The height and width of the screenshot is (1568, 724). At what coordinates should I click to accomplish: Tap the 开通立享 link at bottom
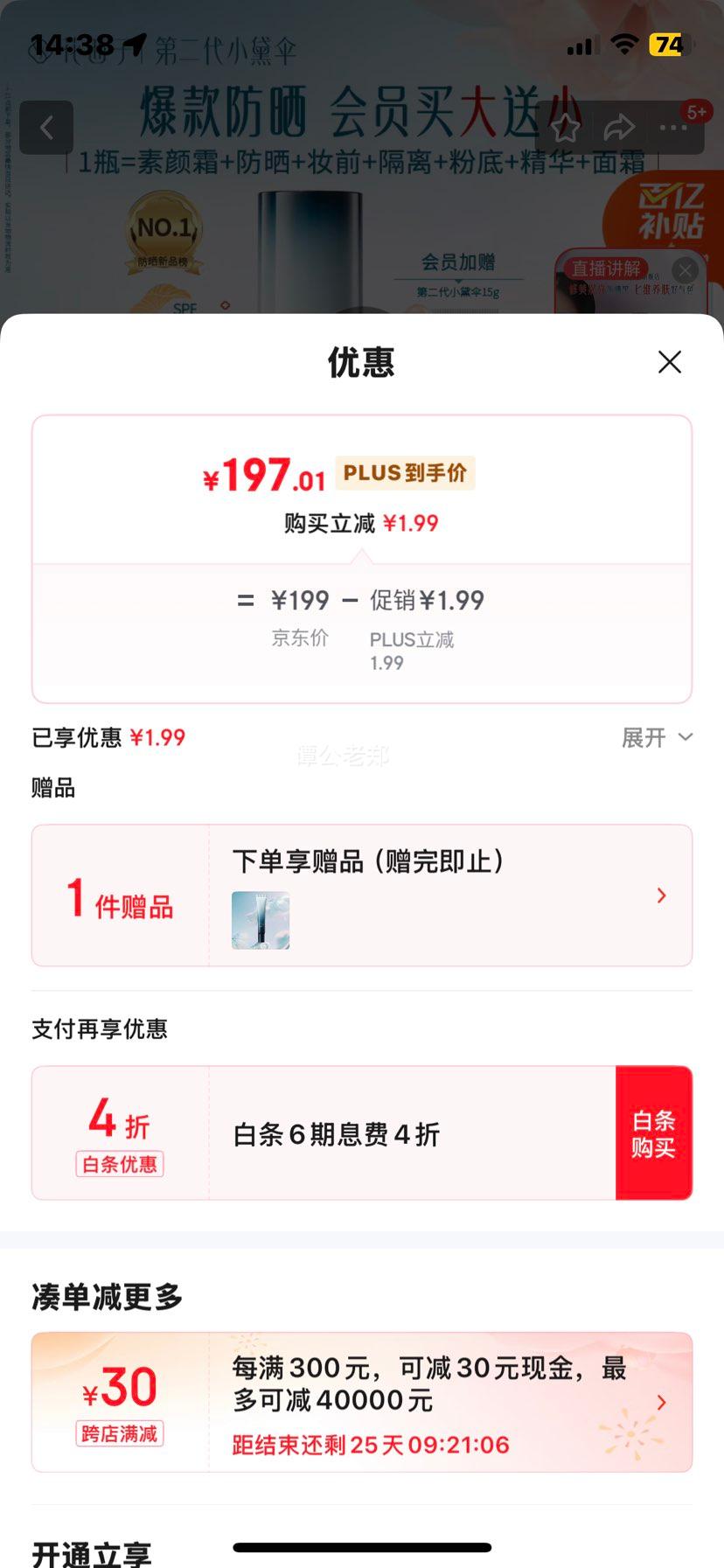90,1555
